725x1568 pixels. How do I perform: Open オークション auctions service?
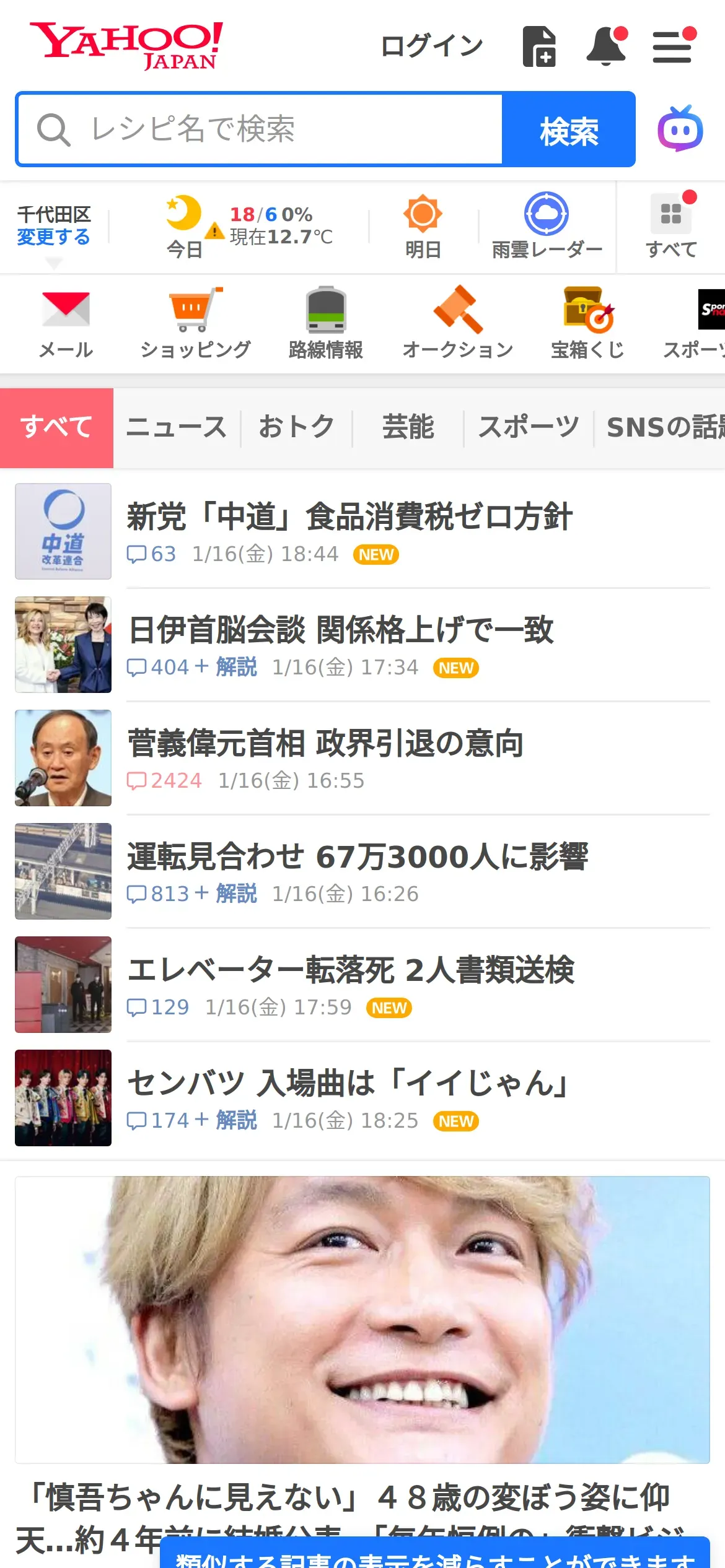click(x=457, y=323)
